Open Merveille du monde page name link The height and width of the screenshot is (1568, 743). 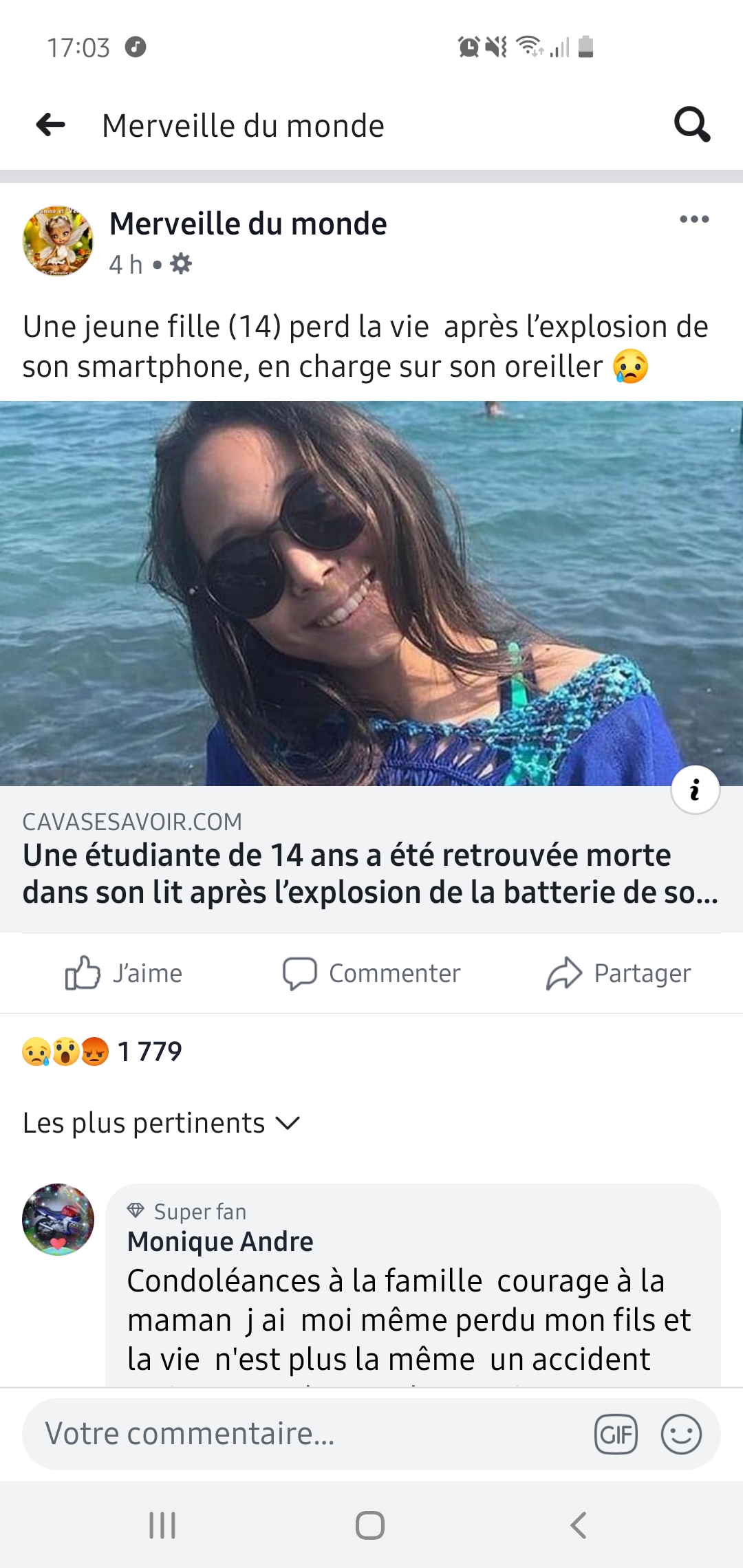248,224
